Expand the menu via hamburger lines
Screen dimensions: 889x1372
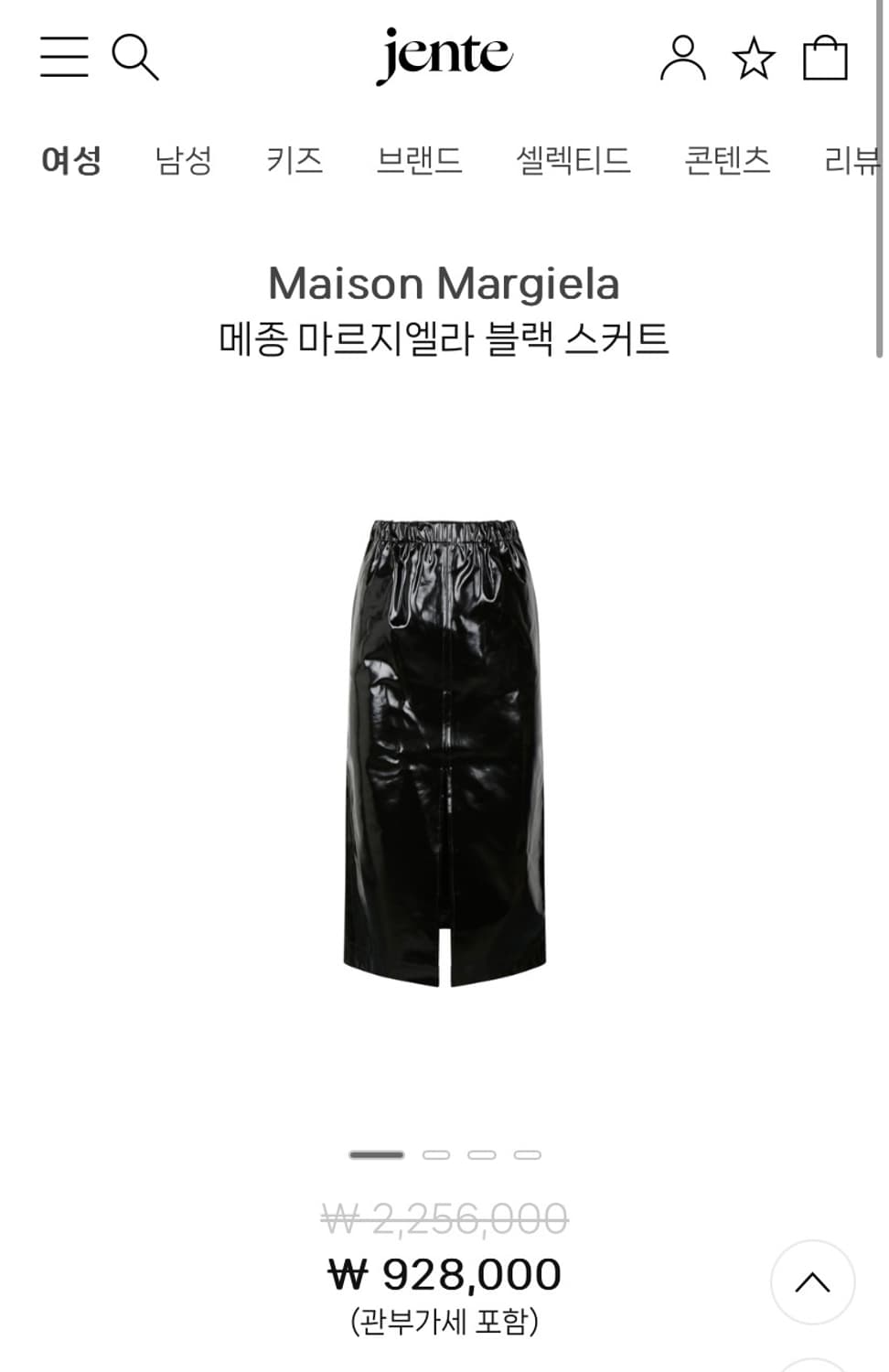pos(65,58)
